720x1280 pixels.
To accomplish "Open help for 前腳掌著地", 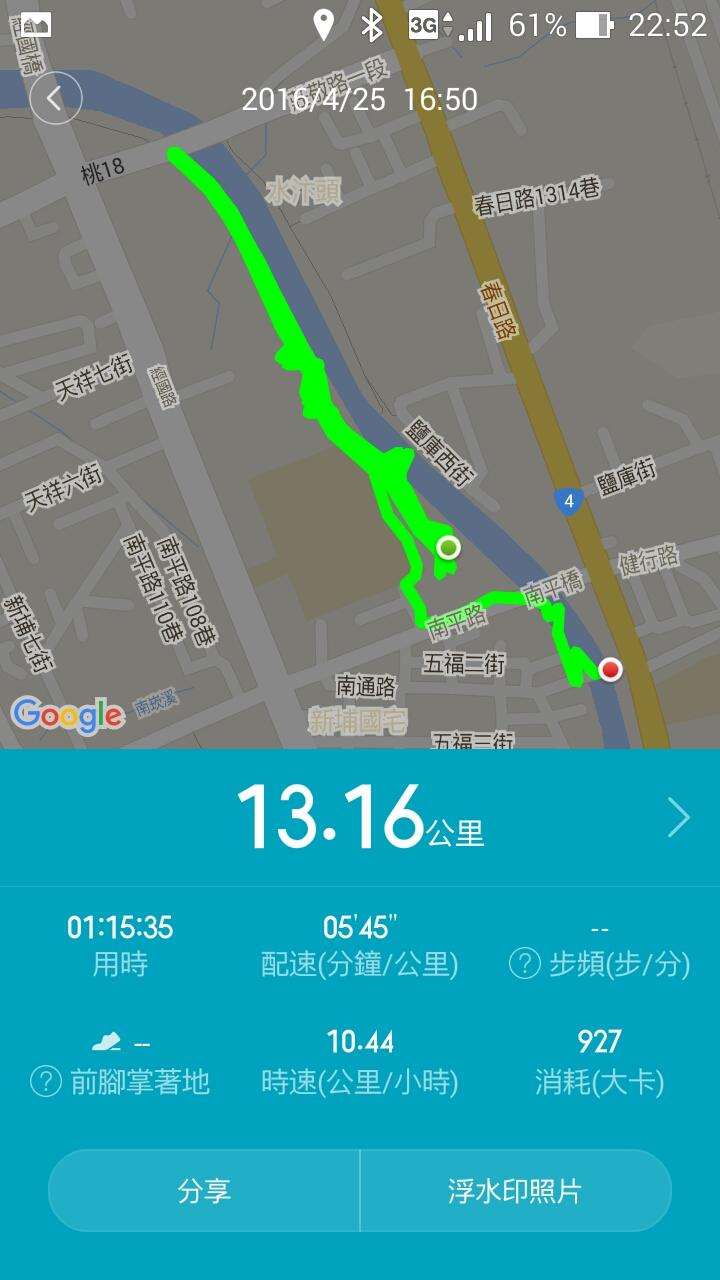I will pos(46,1081).
